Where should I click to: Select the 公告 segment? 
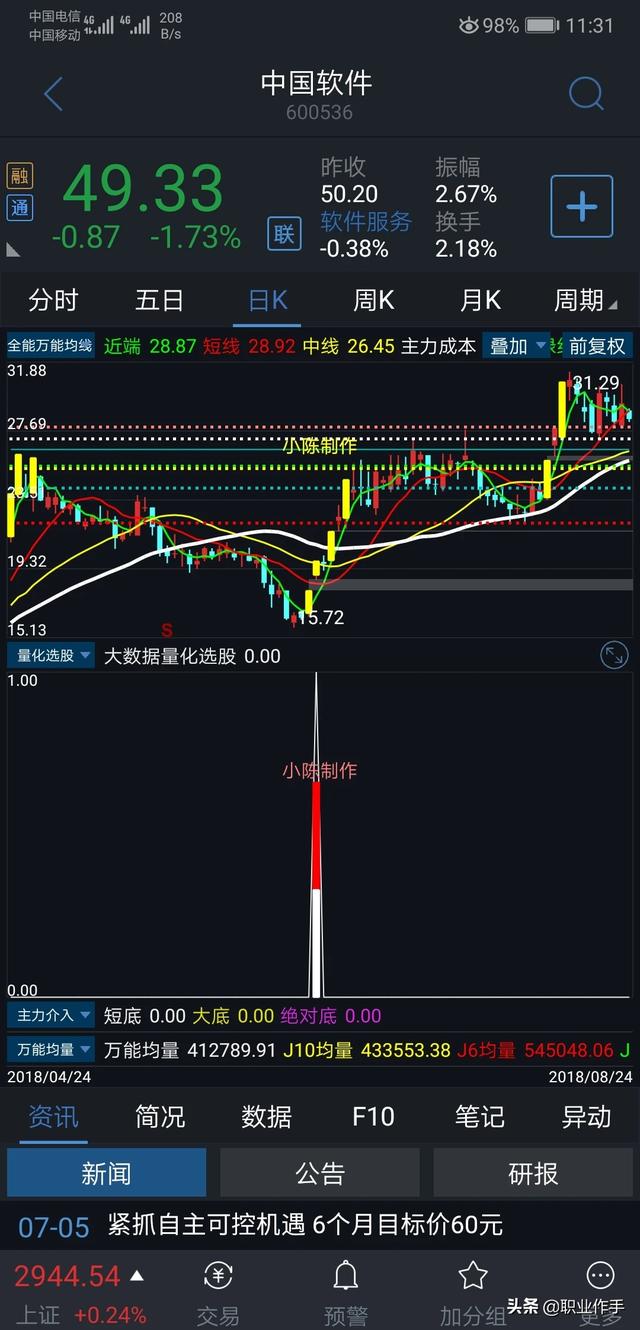(x=320, y=1173)
